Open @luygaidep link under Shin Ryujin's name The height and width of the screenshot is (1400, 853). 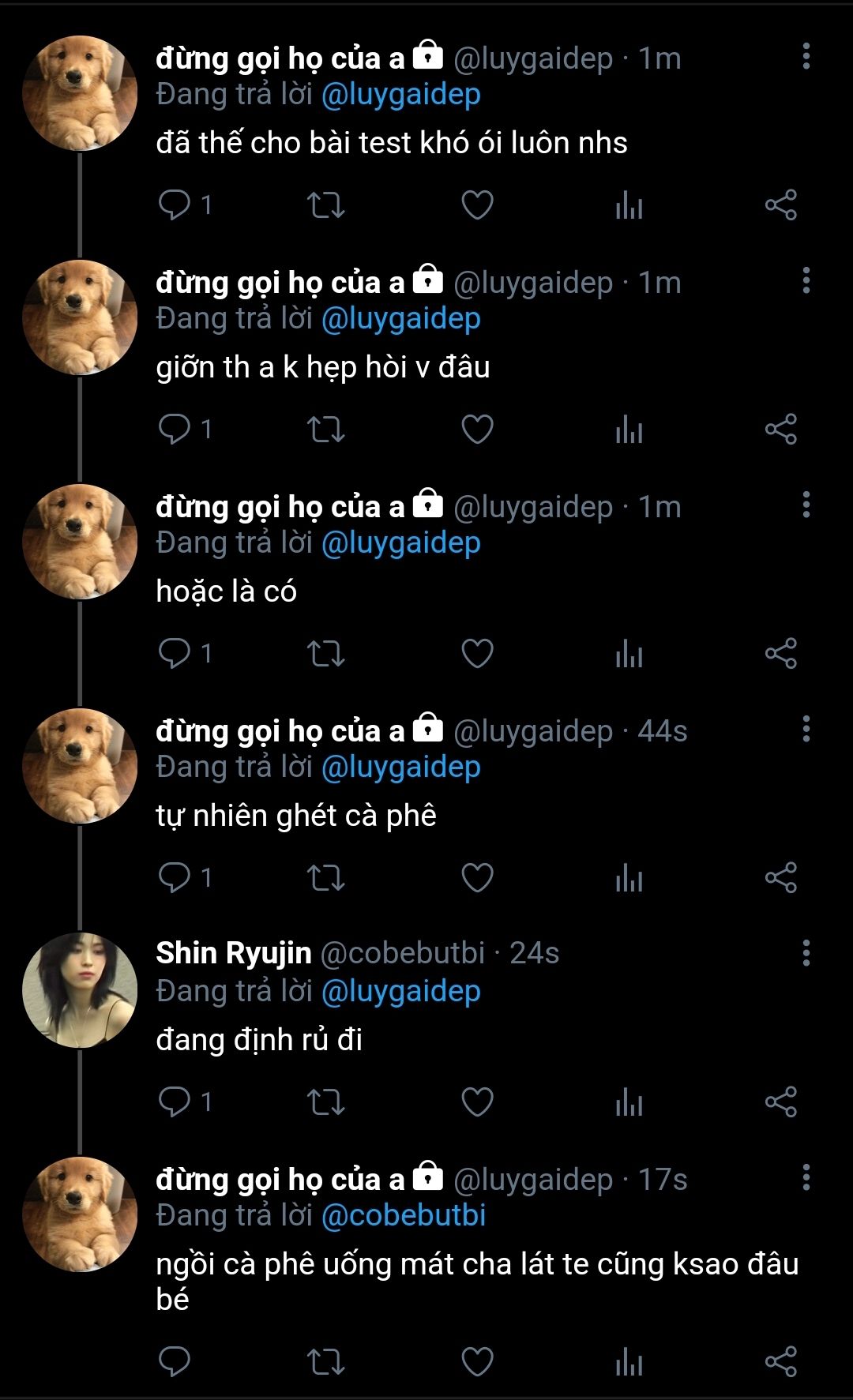[401, 991]
